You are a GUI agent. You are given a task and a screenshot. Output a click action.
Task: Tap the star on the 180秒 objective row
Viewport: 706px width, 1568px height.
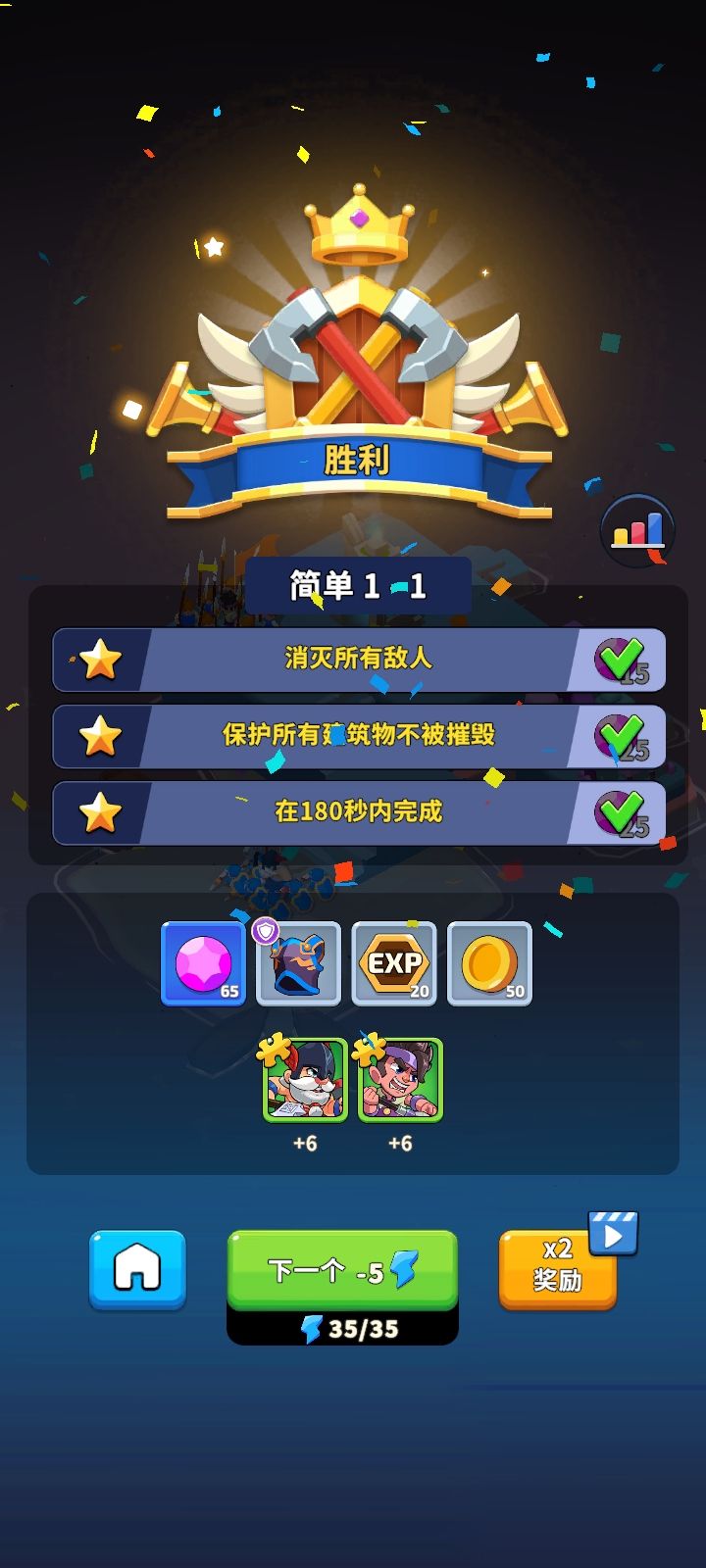[x=99, y=812]
